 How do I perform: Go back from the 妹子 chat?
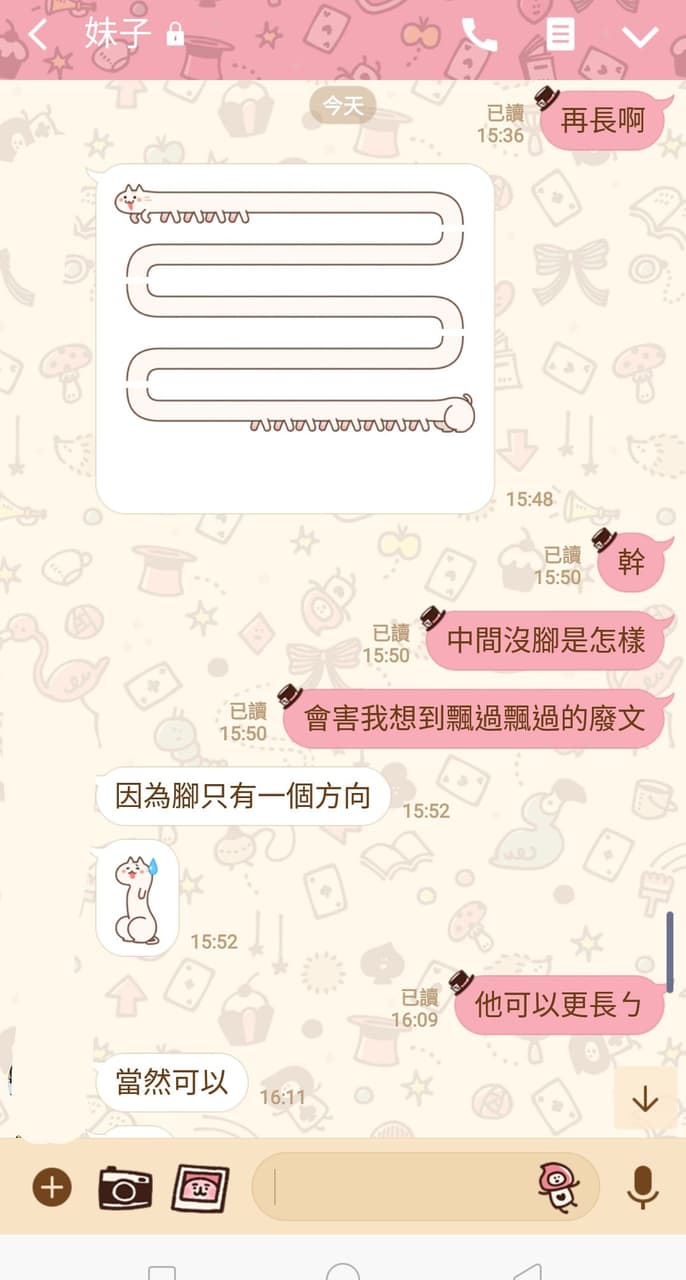click(38, 36)
